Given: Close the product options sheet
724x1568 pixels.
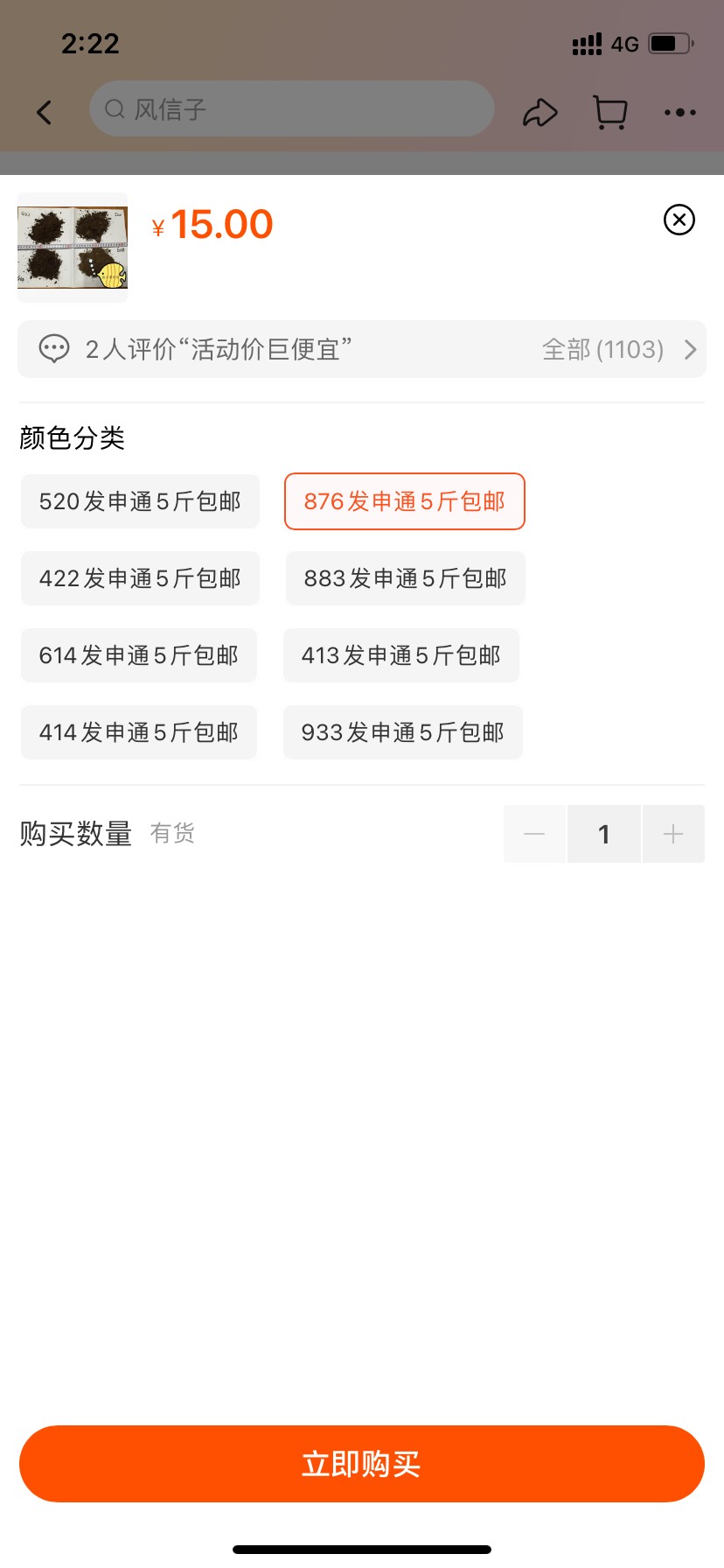Looking at the screenshot, I should tap(679, 220).
